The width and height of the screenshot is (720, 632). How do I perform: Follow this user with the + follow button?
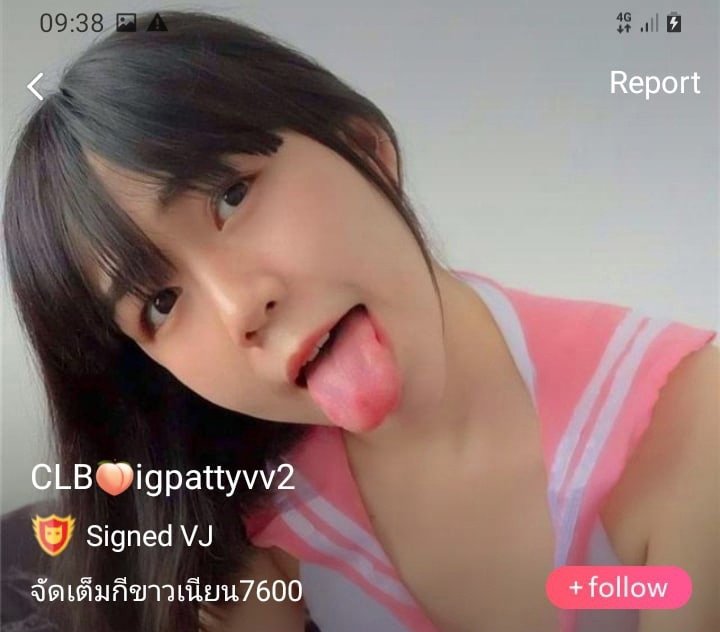point(618,587)
